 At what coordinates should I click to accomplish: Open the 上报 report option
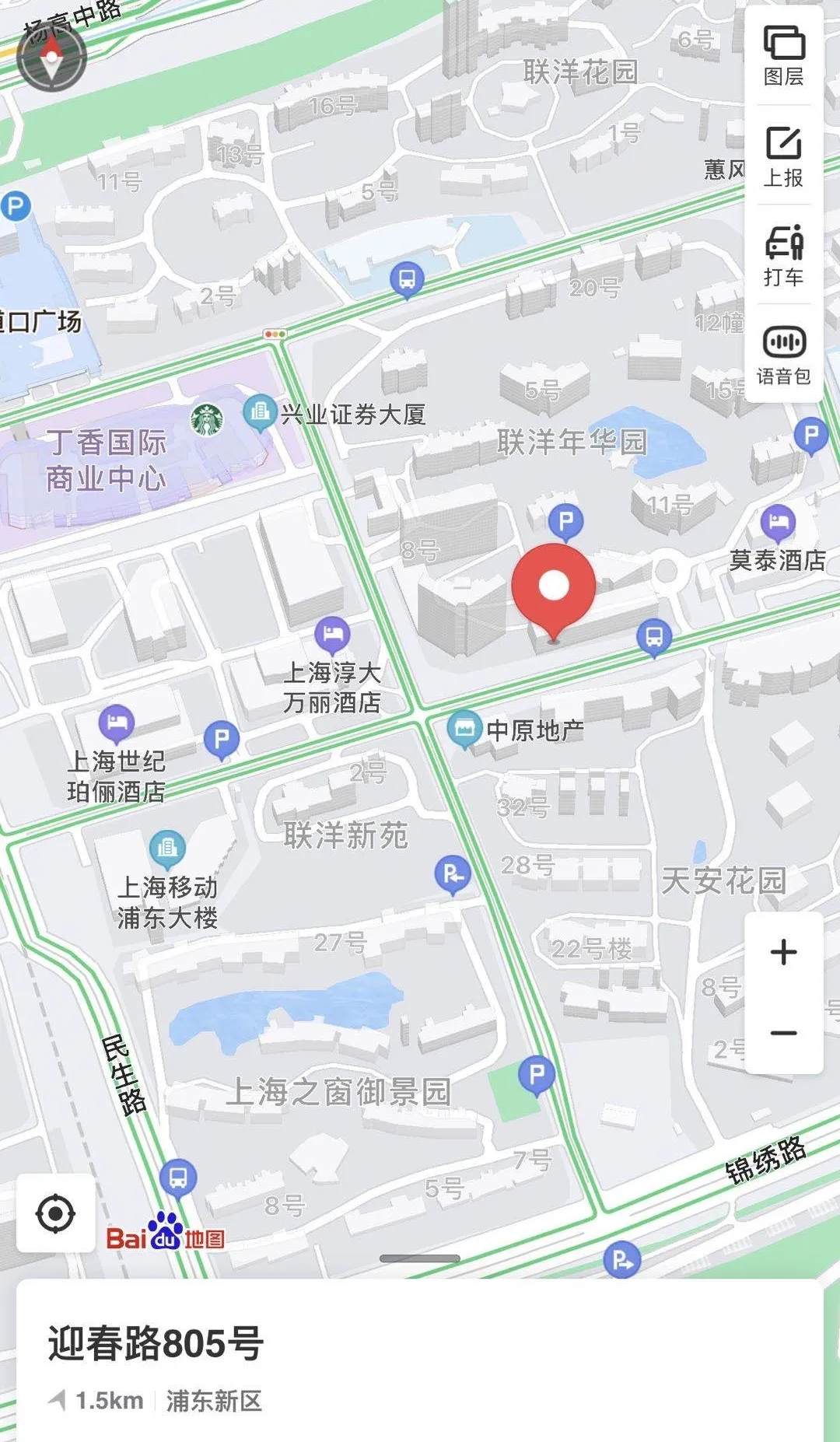(x=783, y=156)
